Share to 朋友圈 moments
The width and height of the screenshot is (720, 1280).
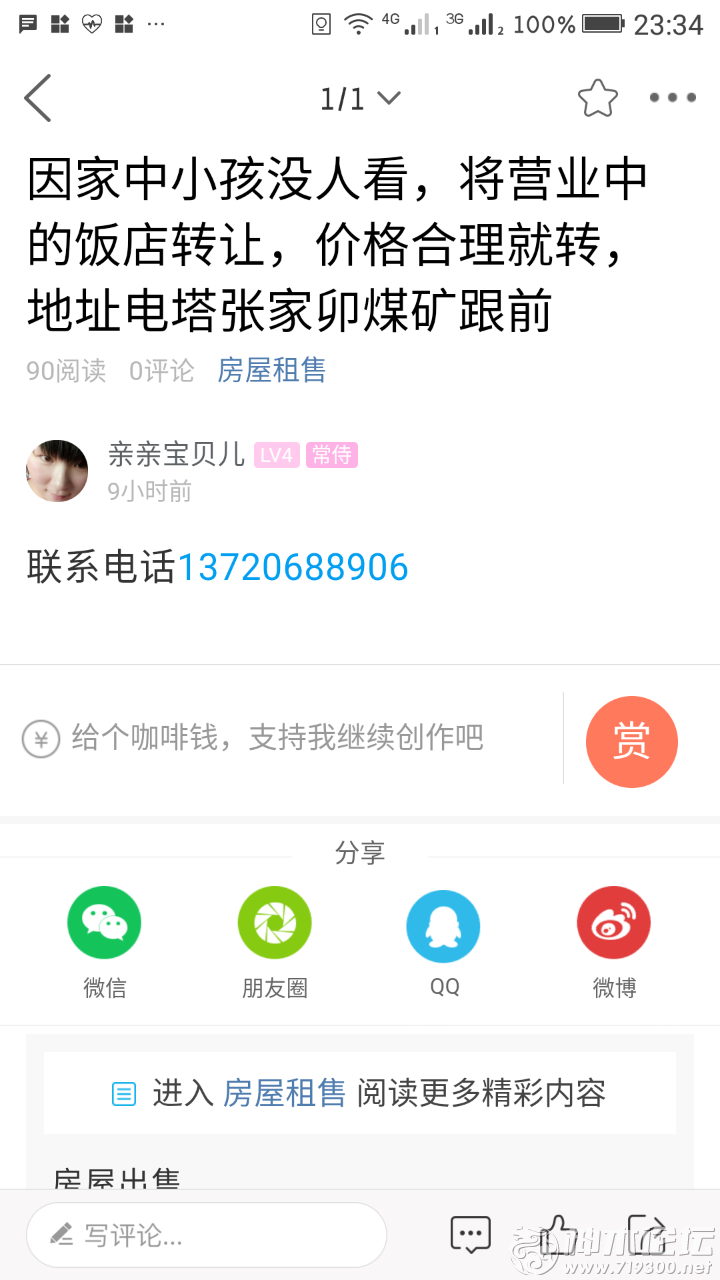[x=274, y=923]
